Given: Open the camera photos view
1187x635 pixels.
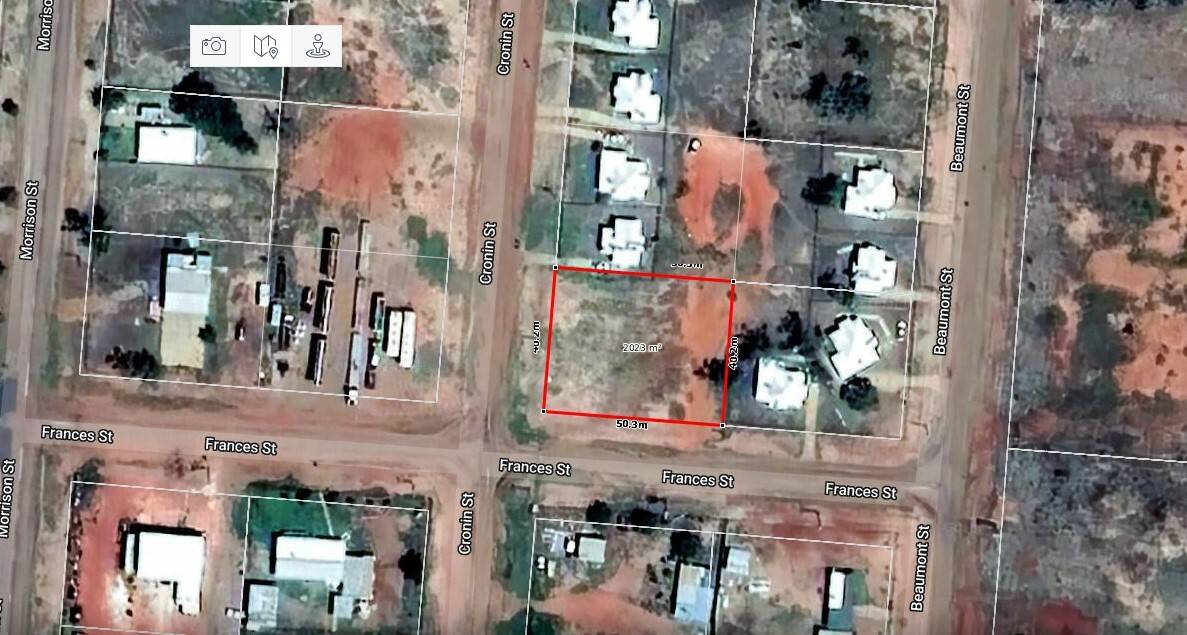Looking at the screenshot, I should [214, 46].
